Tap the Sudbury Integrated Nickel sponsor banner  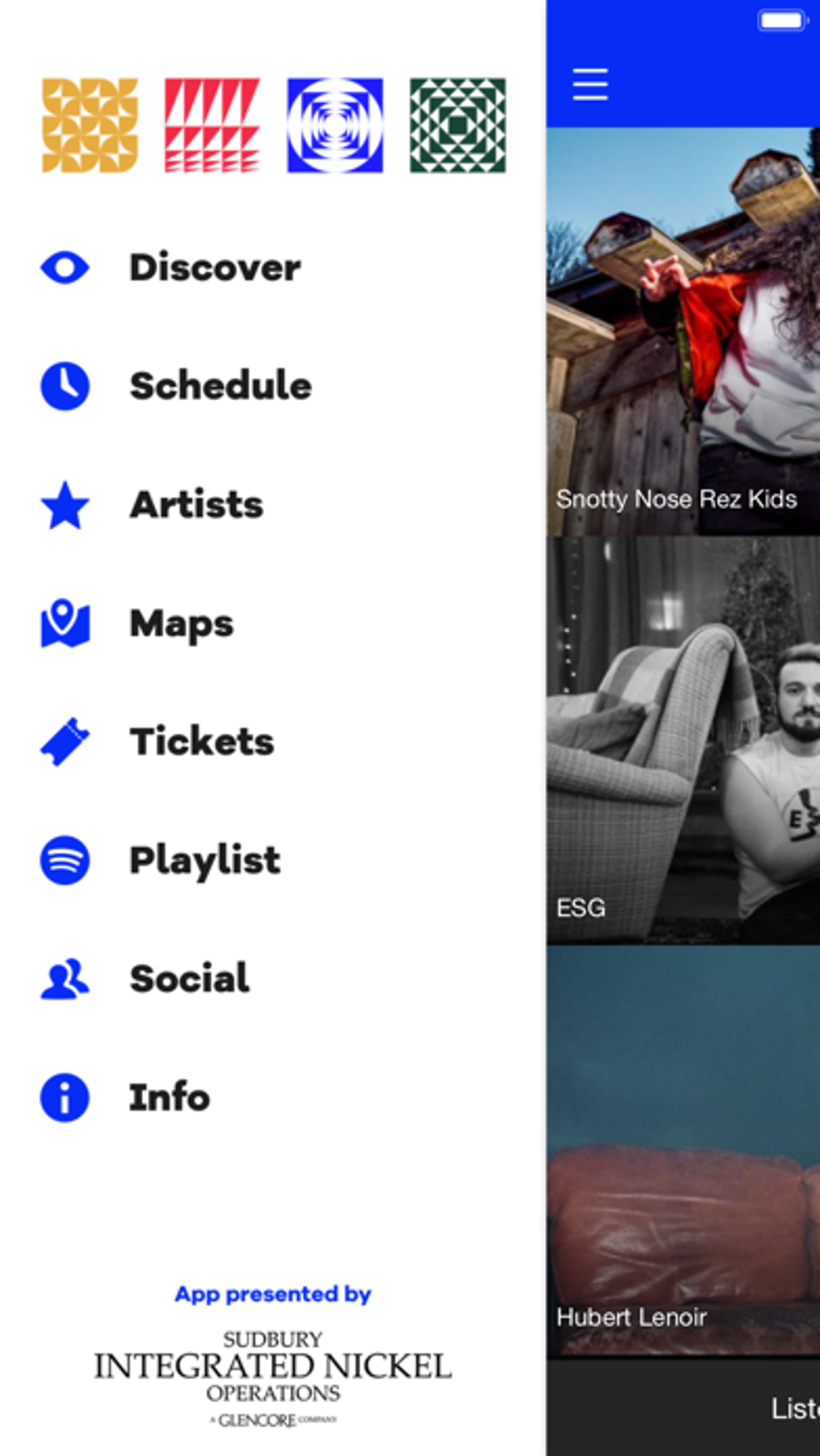click(x=273, y=1377)
